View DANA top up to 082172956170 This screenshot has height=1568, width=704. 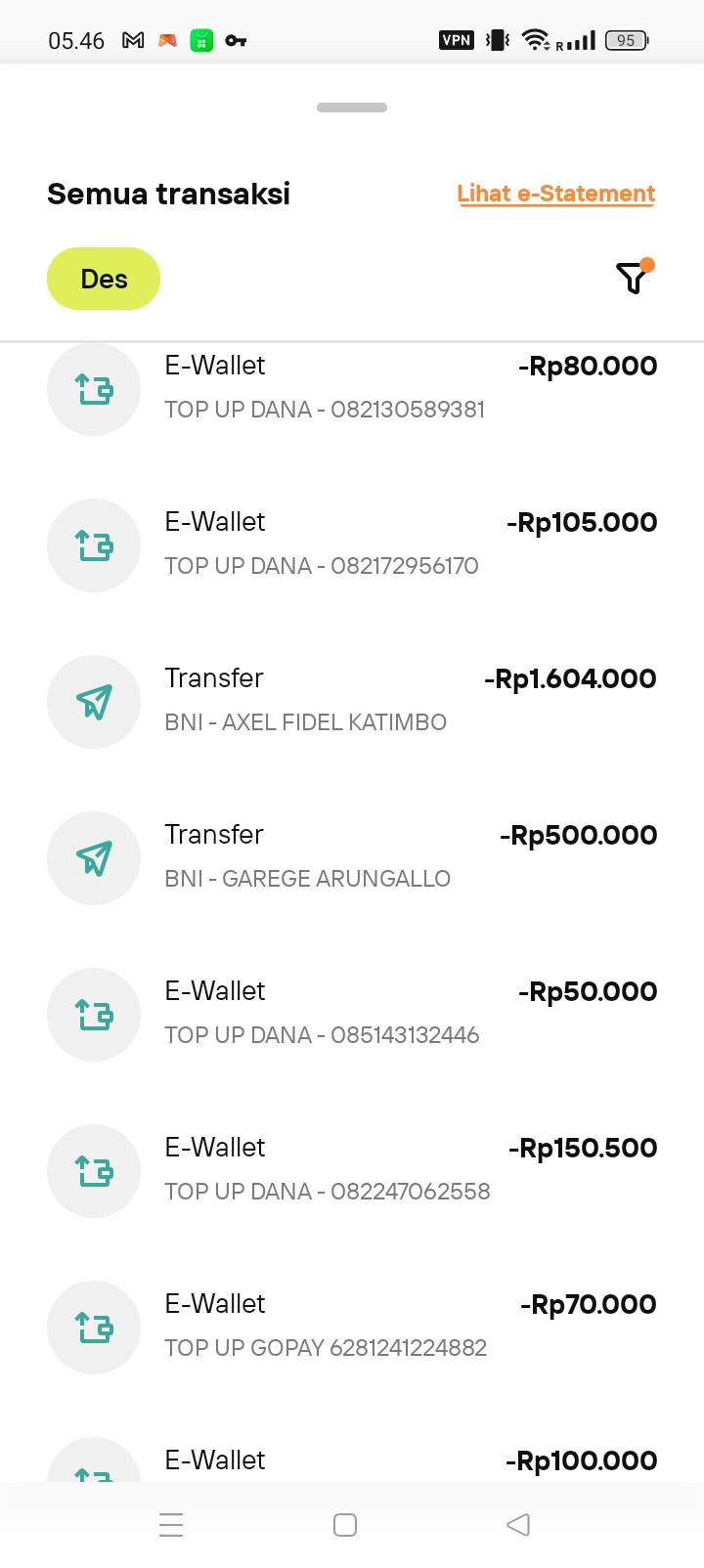coord(352,544)
